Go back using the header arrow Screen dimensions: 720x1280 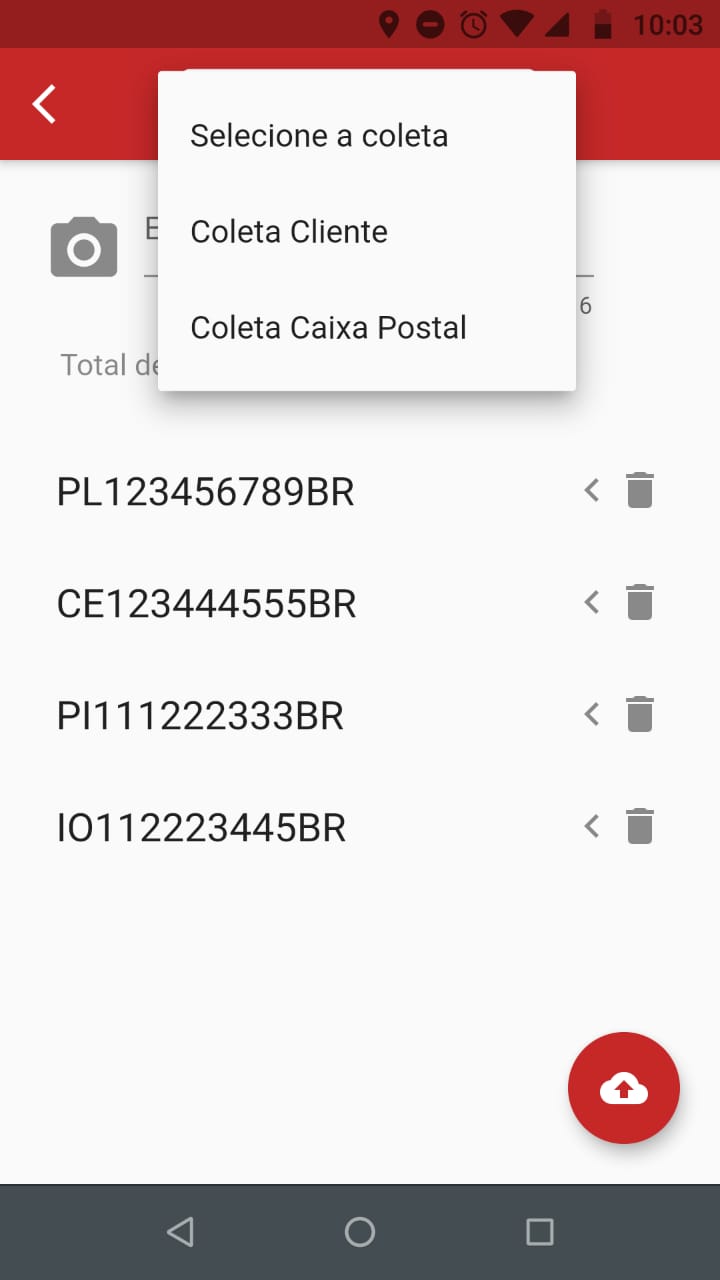pos(44,104)
